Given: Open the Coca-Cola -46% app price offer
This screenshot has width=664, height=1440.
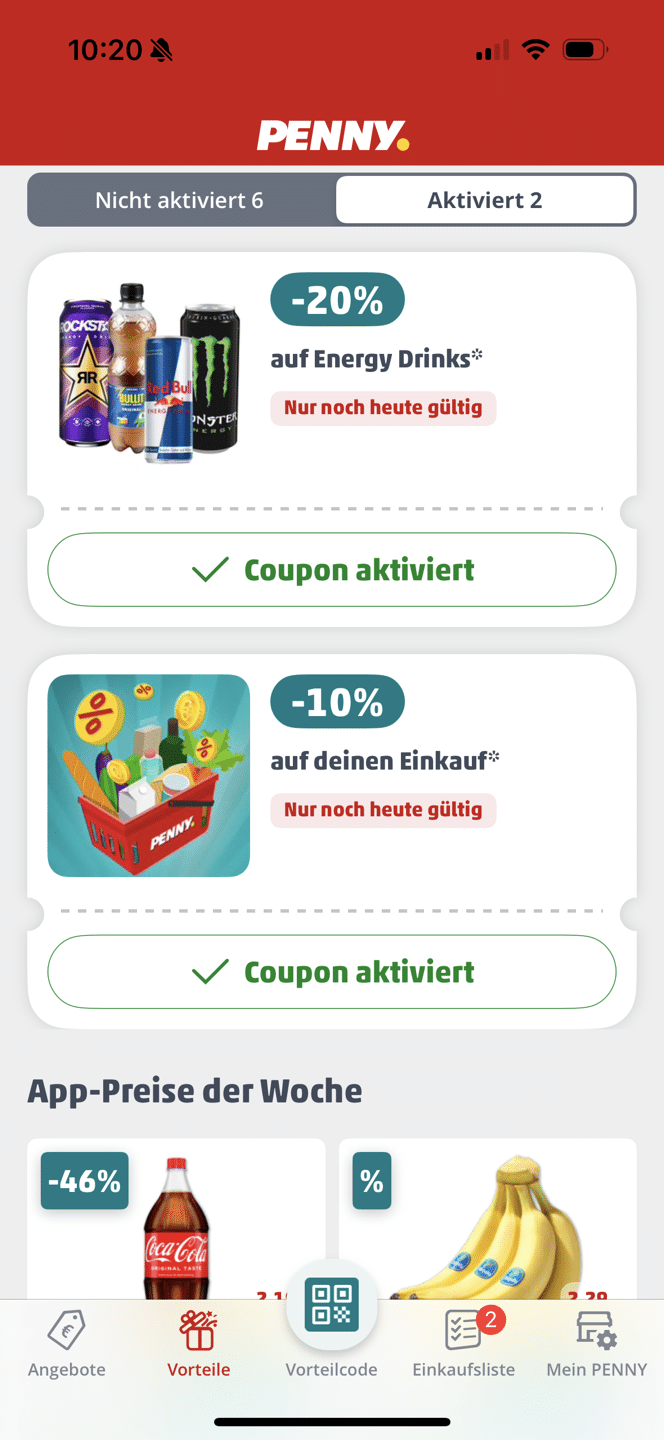Looking at the screenshot, I should pos(176,1220).
